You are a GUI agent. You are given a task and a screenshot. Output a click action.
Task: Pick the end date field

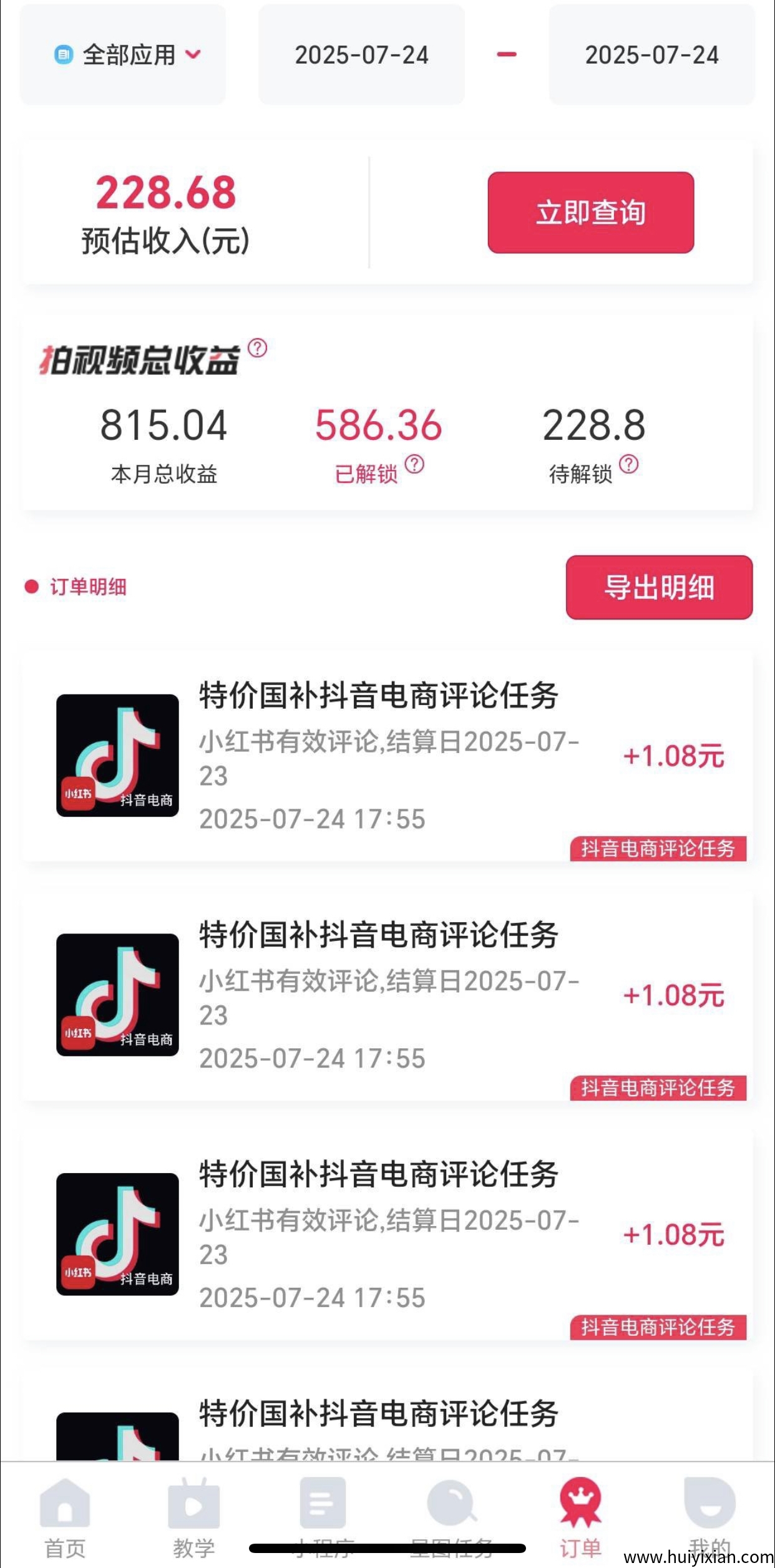[x=651, y=55]
